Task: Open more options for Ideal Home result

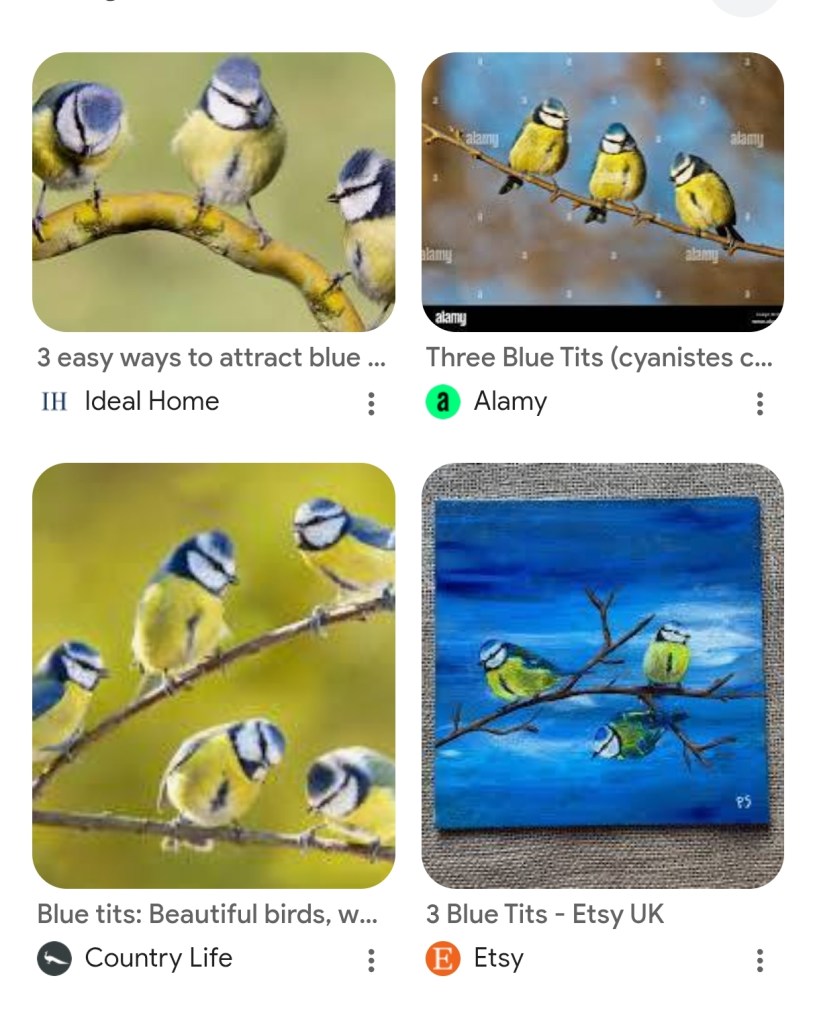Action: (371, 403)
